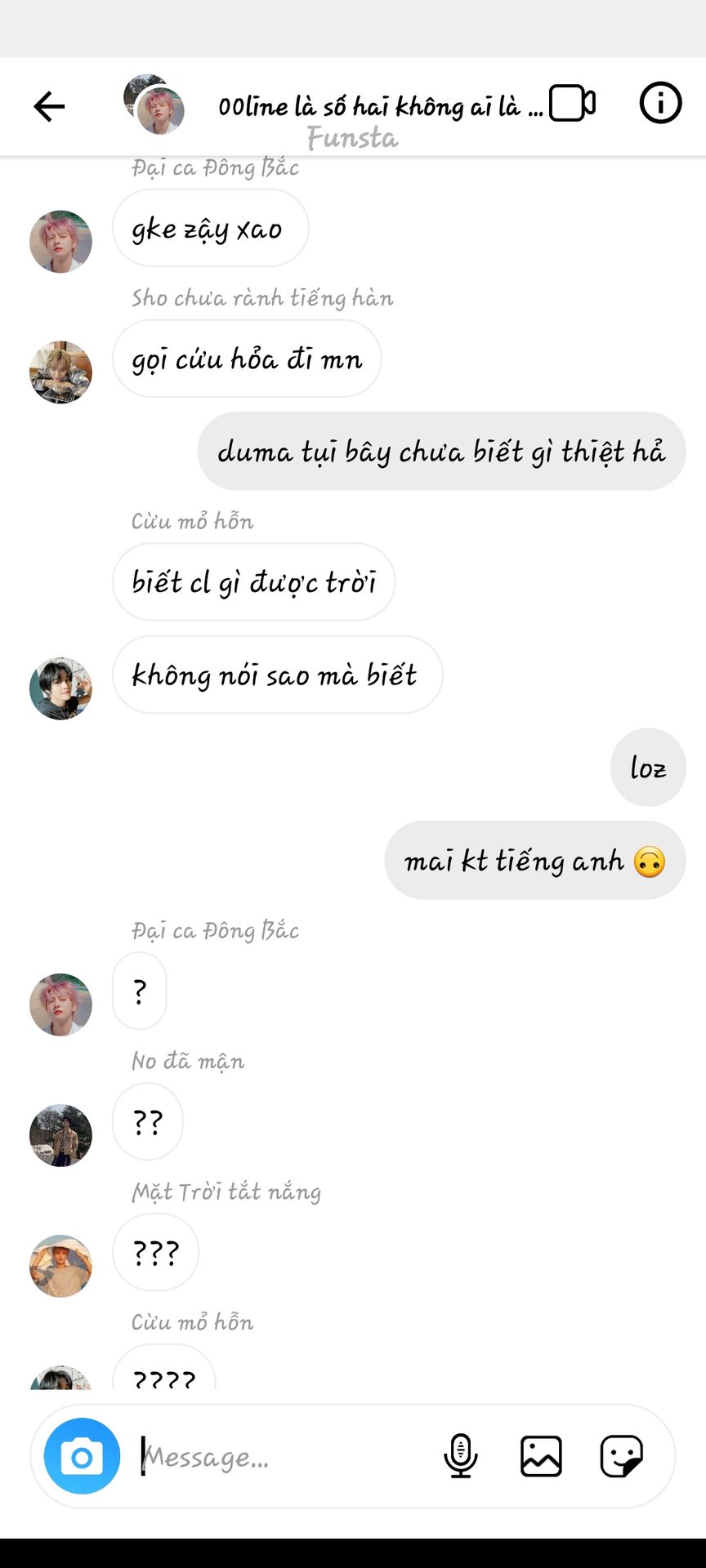The width and height of the screenshot is (706, 1568).
Task: Go back with the arrow icon
Action: (49, 106)
